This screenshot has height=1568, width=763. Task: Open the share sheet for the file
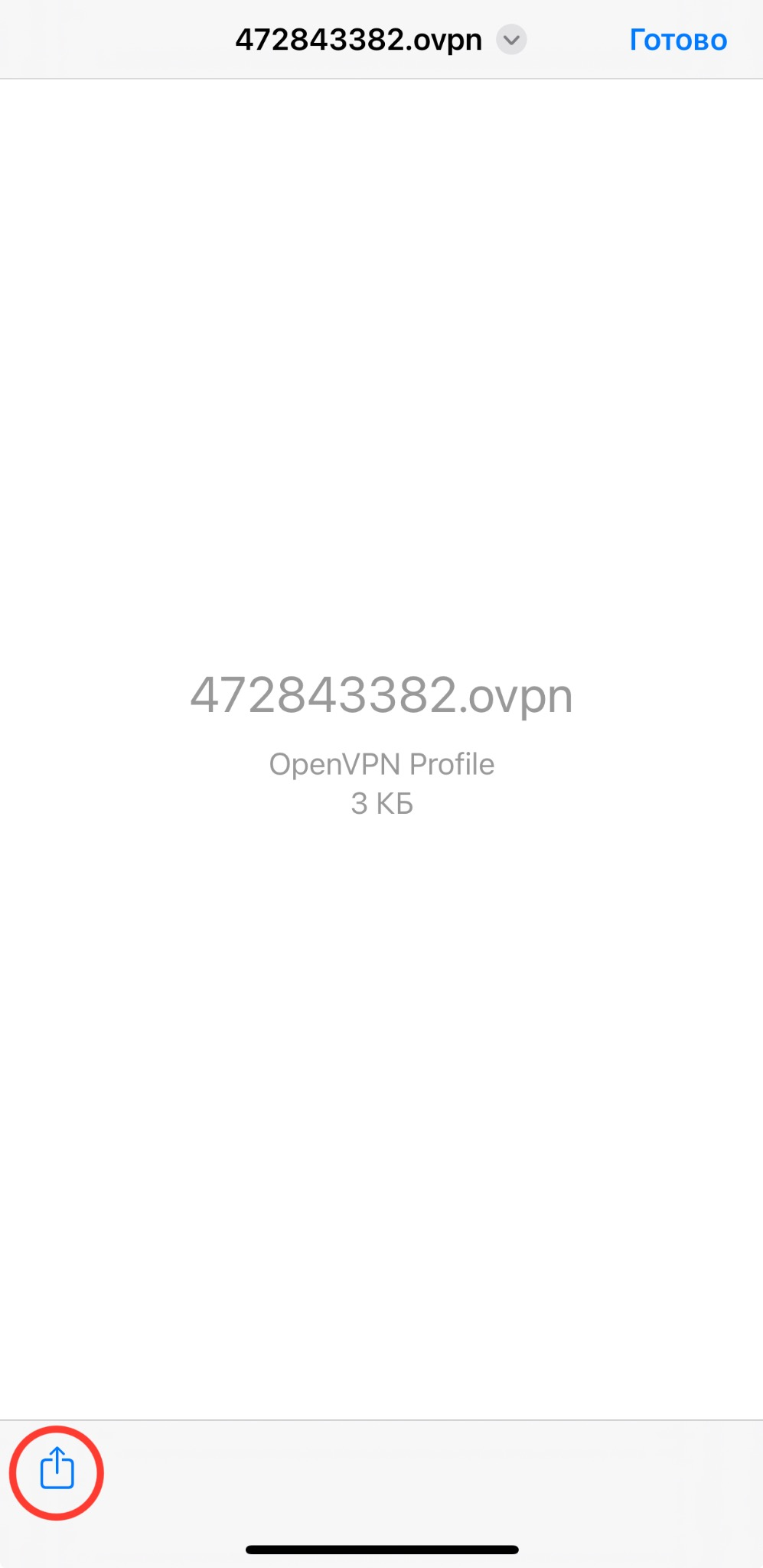coord(57,1468)
